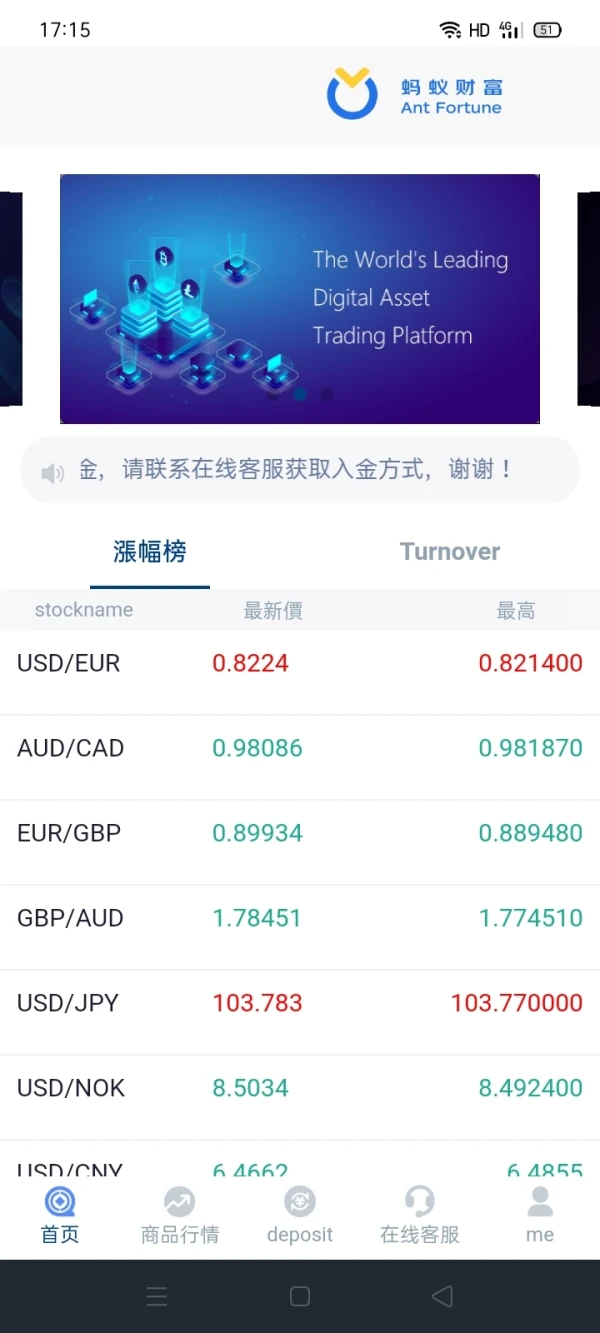Open the deposit tab
Viewport: 600px width, 1333px height.
tap(300, 1216)
